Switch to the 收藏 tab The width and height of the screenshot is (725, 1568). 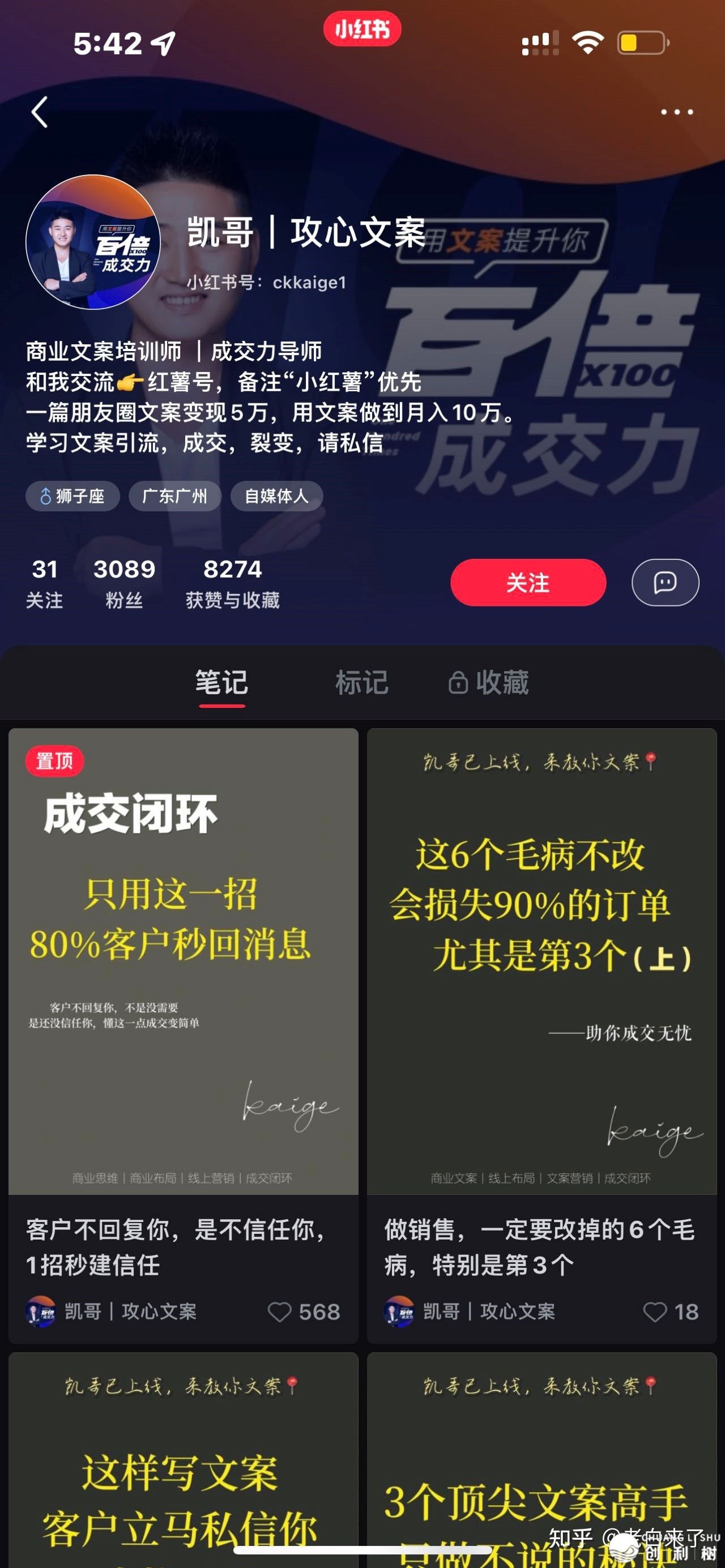click(489, 682)
